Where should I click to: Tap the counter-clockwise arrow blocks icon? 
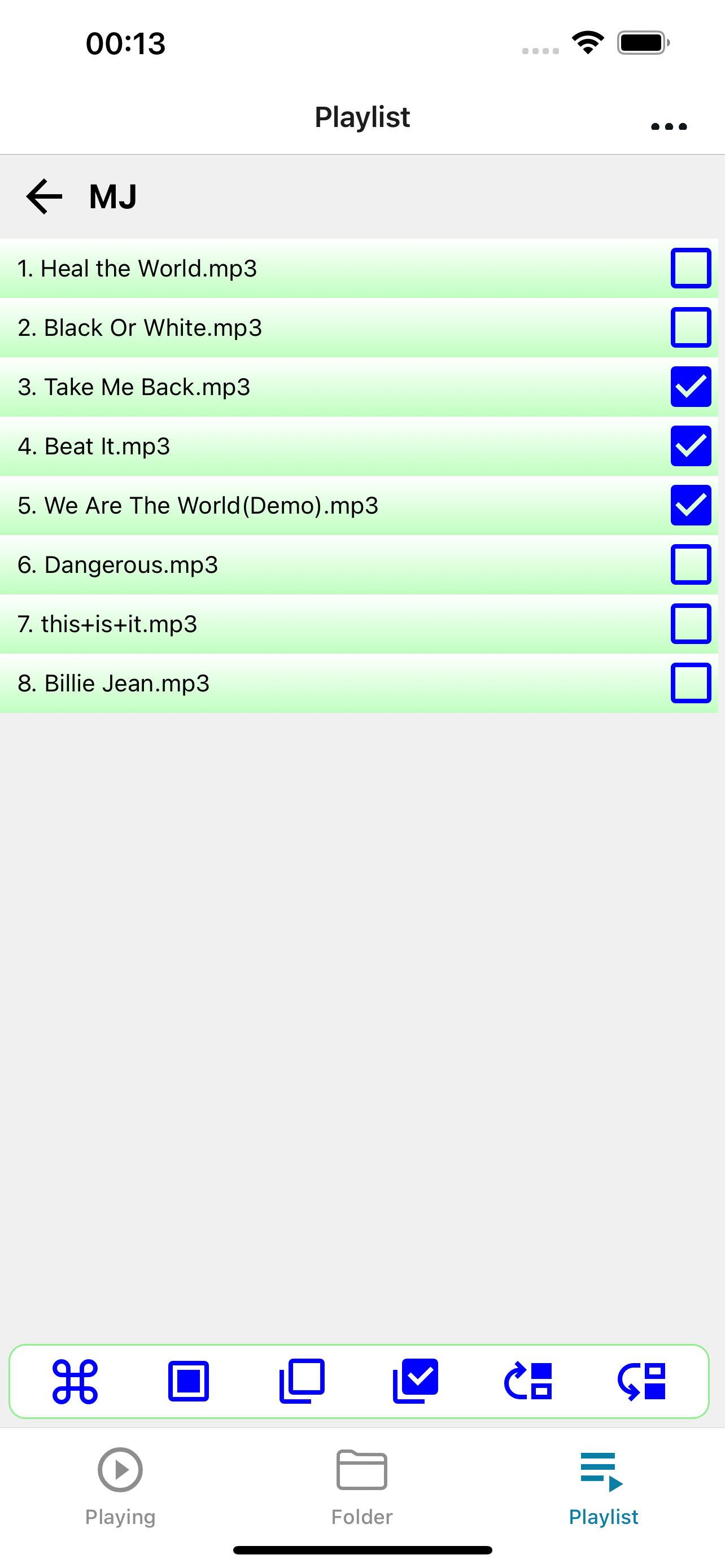tap(641, 1381)
